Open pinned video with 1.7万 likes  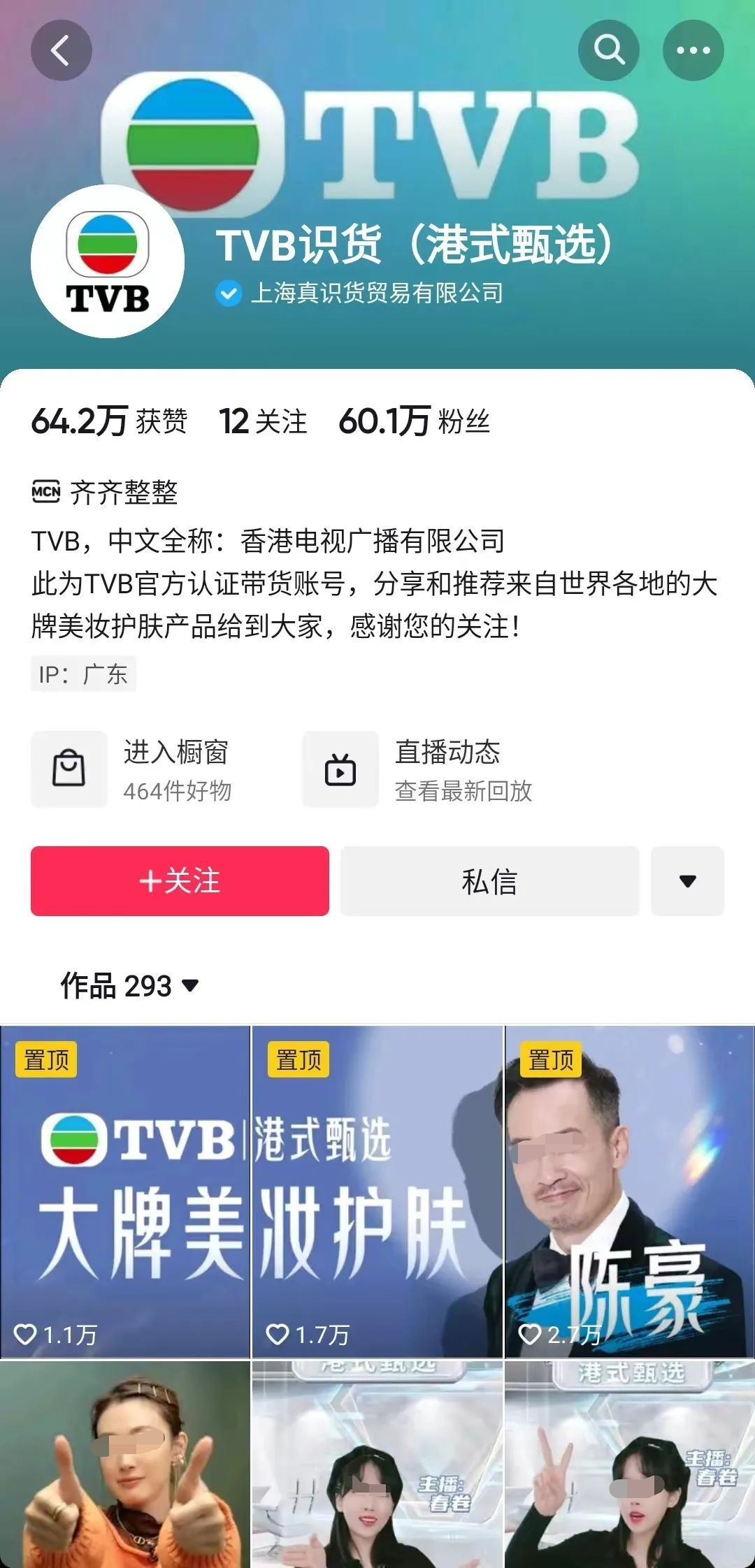click(x=377, y=1191)
